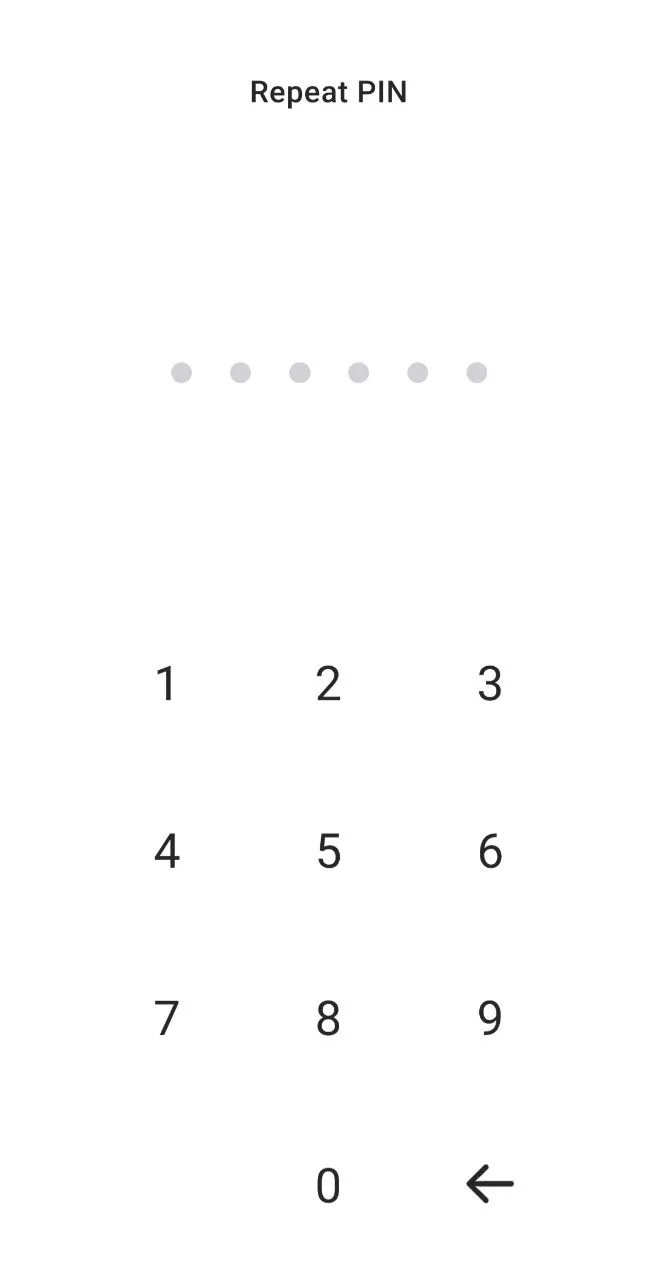This screenshot has width=658, height=1280.
Task: Enter digit 6 on the keypad
Action: pos(489,851)
